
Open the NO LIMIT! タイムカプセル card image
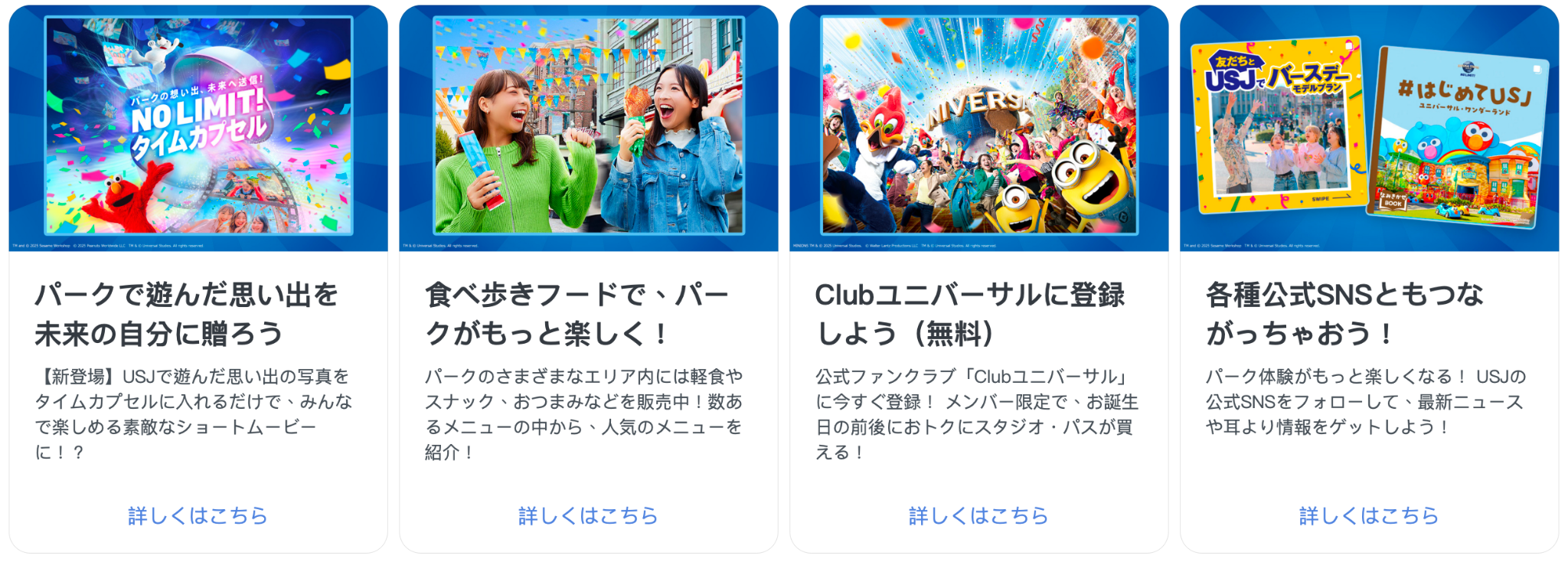(198, 128)
